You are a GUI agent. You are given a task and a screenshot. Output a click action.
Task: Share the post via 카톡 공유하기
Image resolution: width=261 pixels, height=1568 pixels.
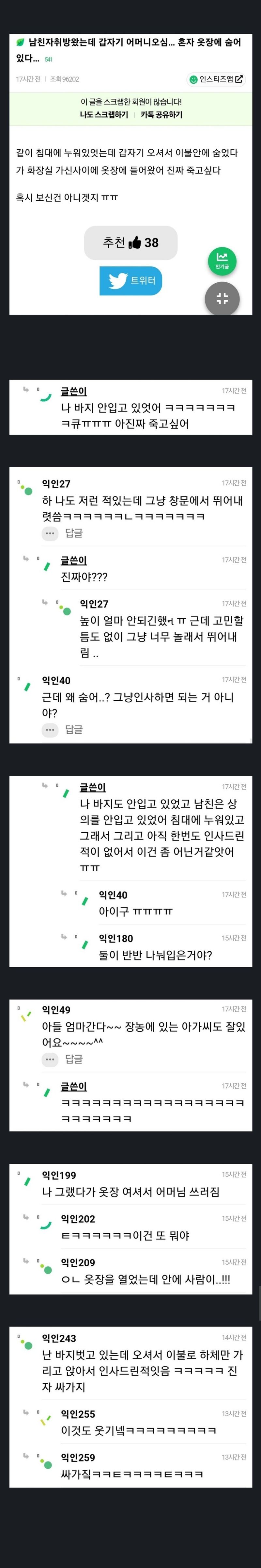tap(161, 114)
